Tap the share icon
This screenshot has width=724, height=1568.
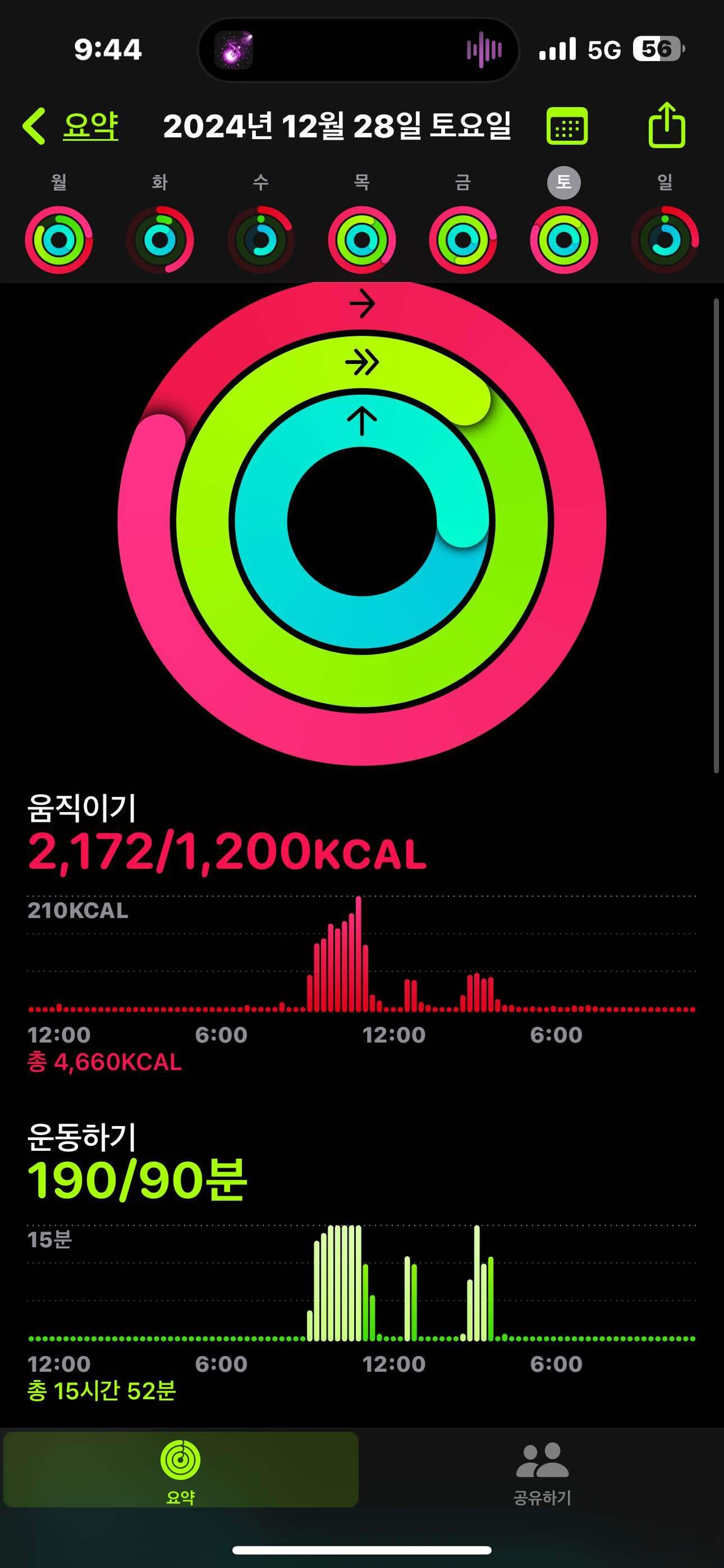667,124
